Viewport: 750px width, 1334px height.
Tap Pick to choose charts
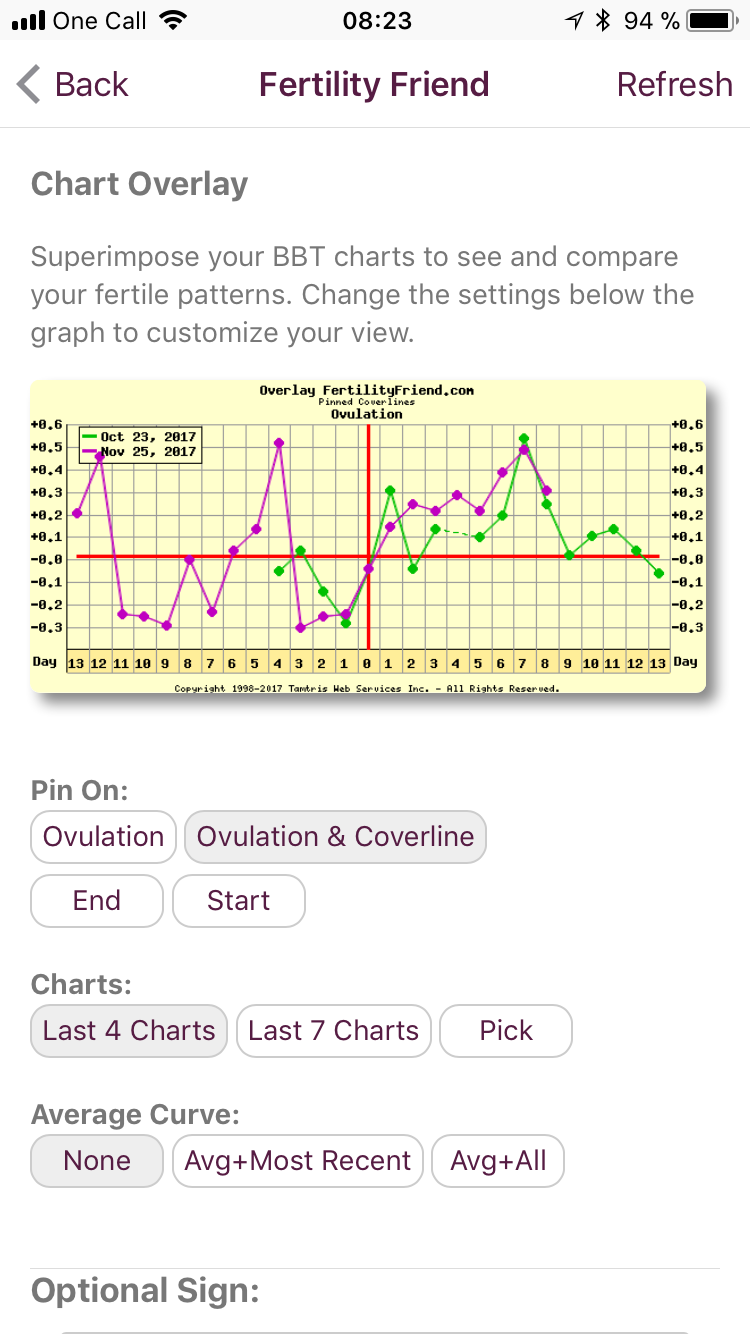click(505, 1031)
